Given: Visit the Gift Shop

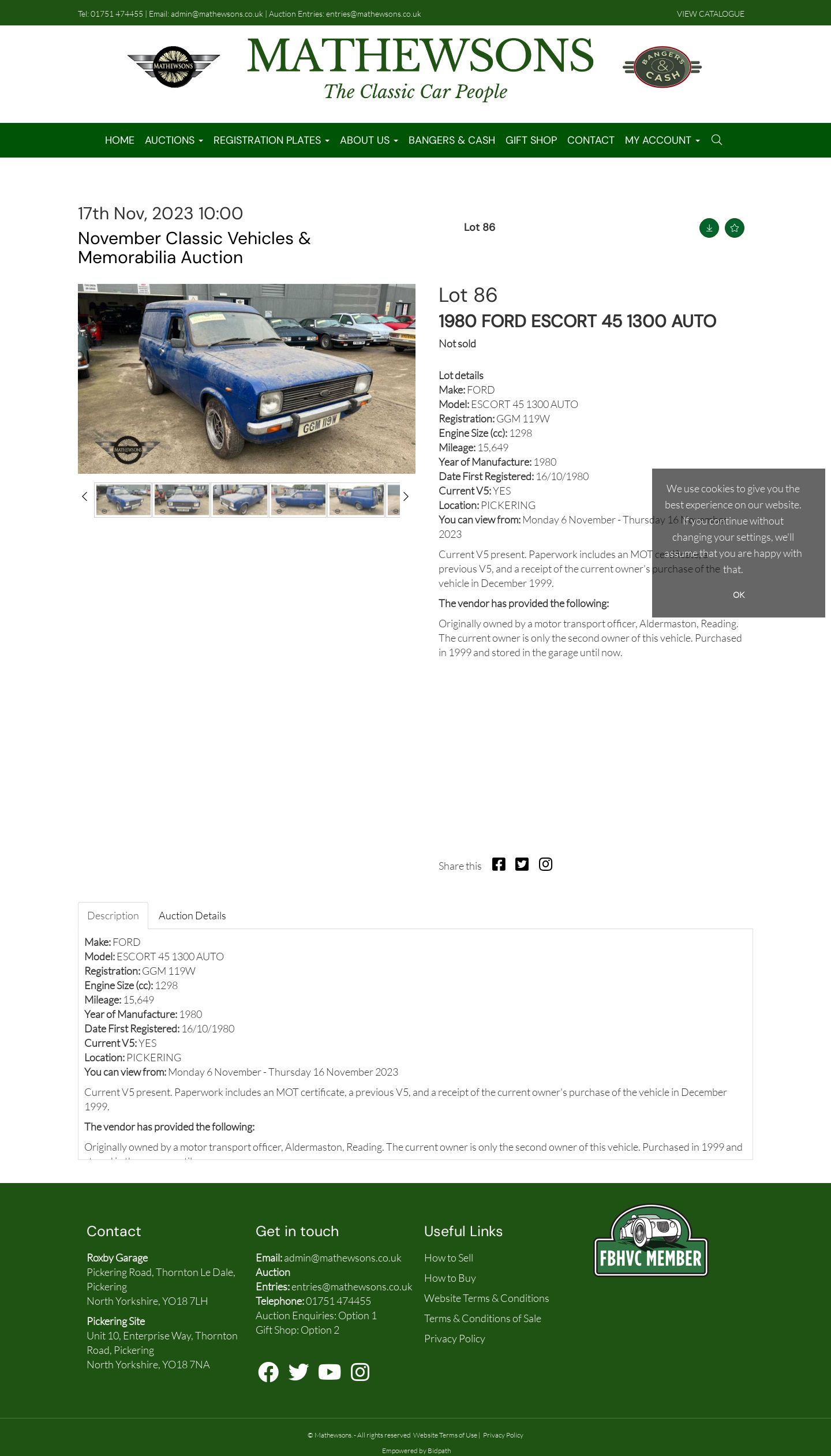Looking at the screenshot, I should (531, 140).
